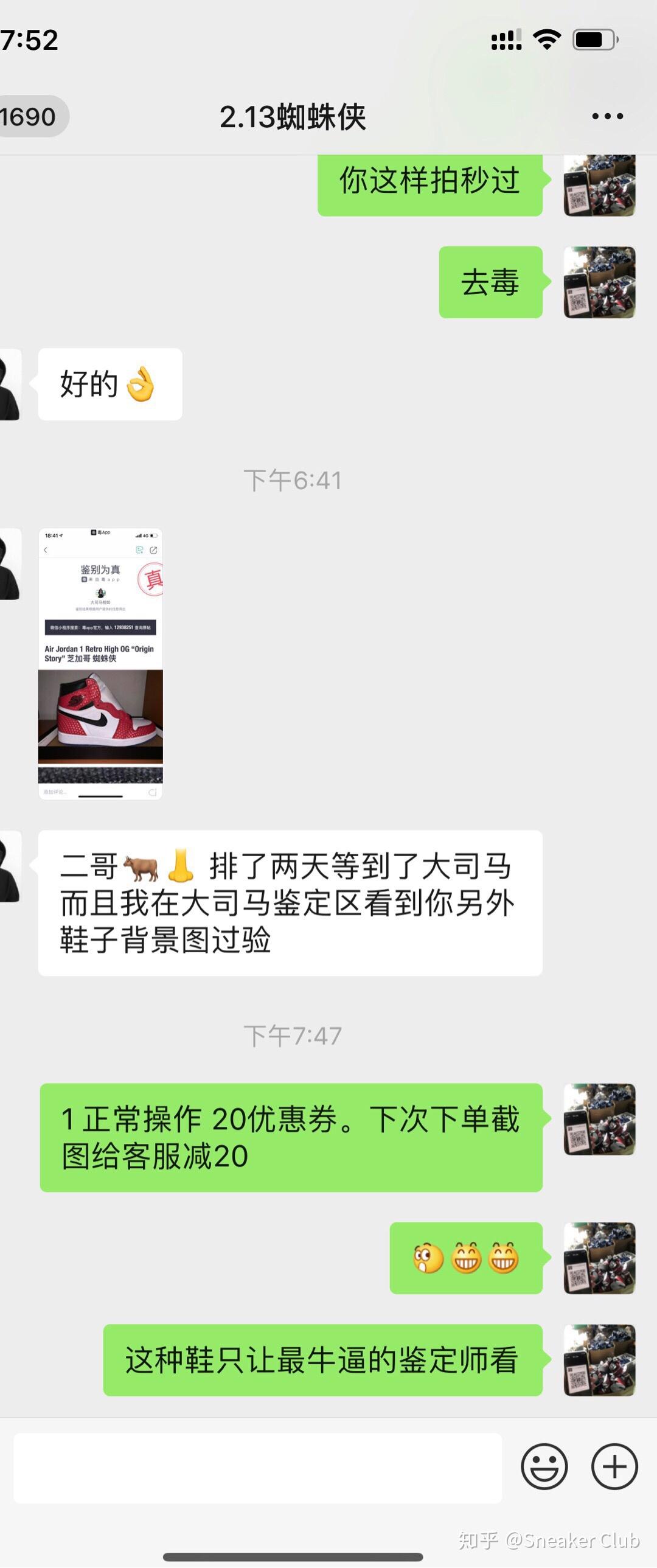This screenshot has width=657, height=1568.
Task: Go back to the chat list showing 1690
Action: tap(29, 116)
